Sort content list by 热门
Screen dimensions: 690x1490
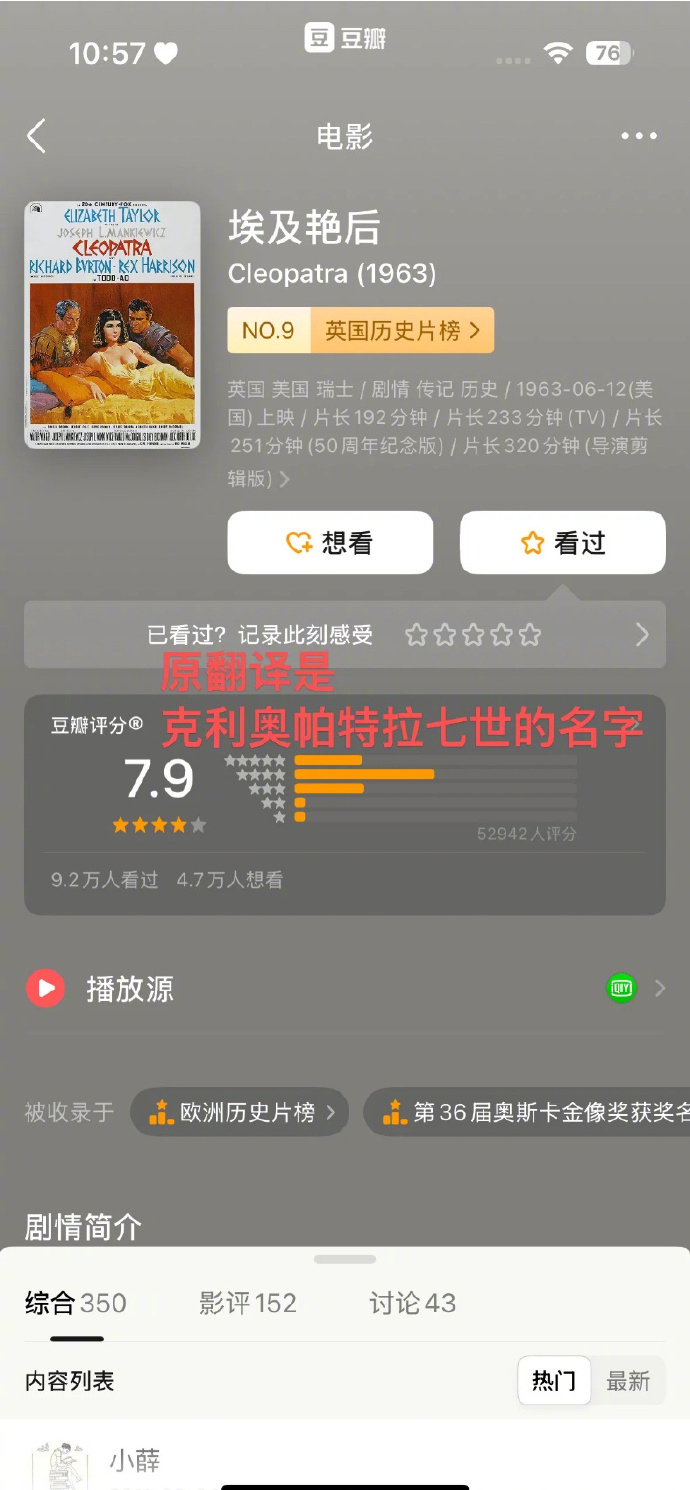click(554, 1381)
